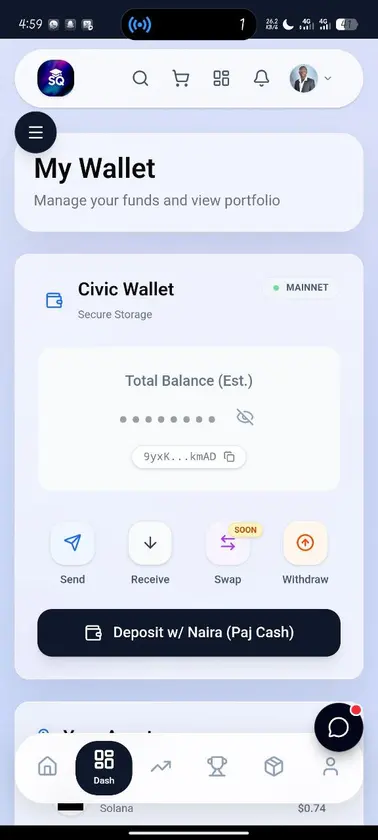Image resolution: width=378 pixels, height=840 pixels.
Task: Open the hamburger drawer menu
Action: click(35, 132)
